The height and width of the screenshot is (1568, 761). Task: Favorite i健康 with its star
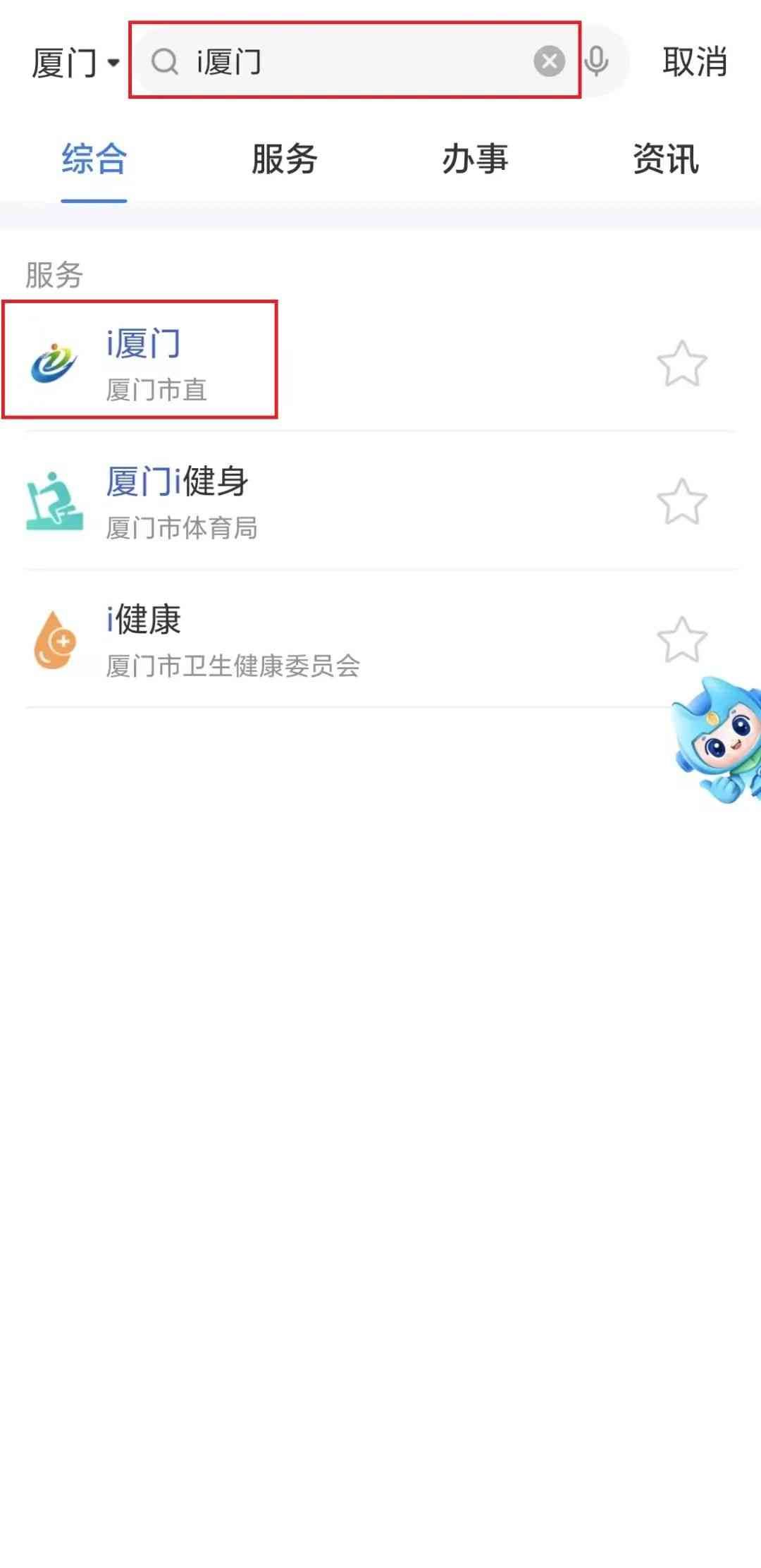pyautogui.click(x=681, y=639)
